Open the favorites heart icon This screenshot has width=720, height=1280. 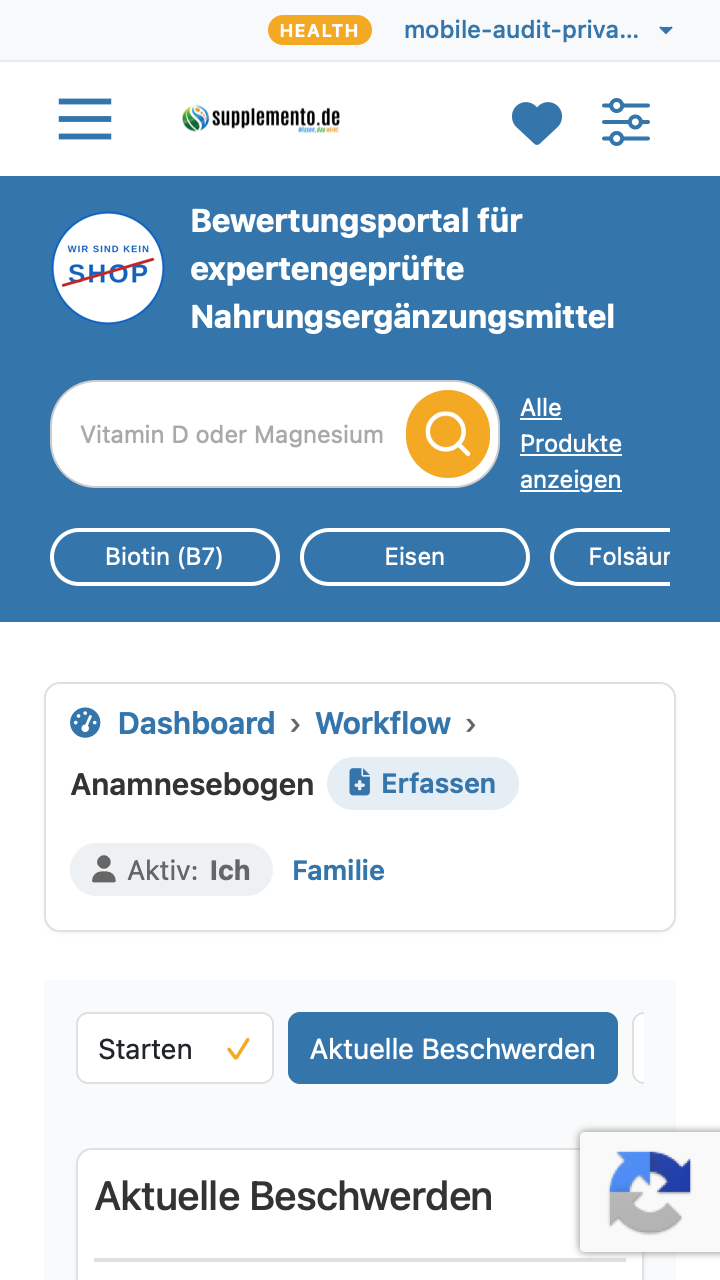tap(537, 122)
